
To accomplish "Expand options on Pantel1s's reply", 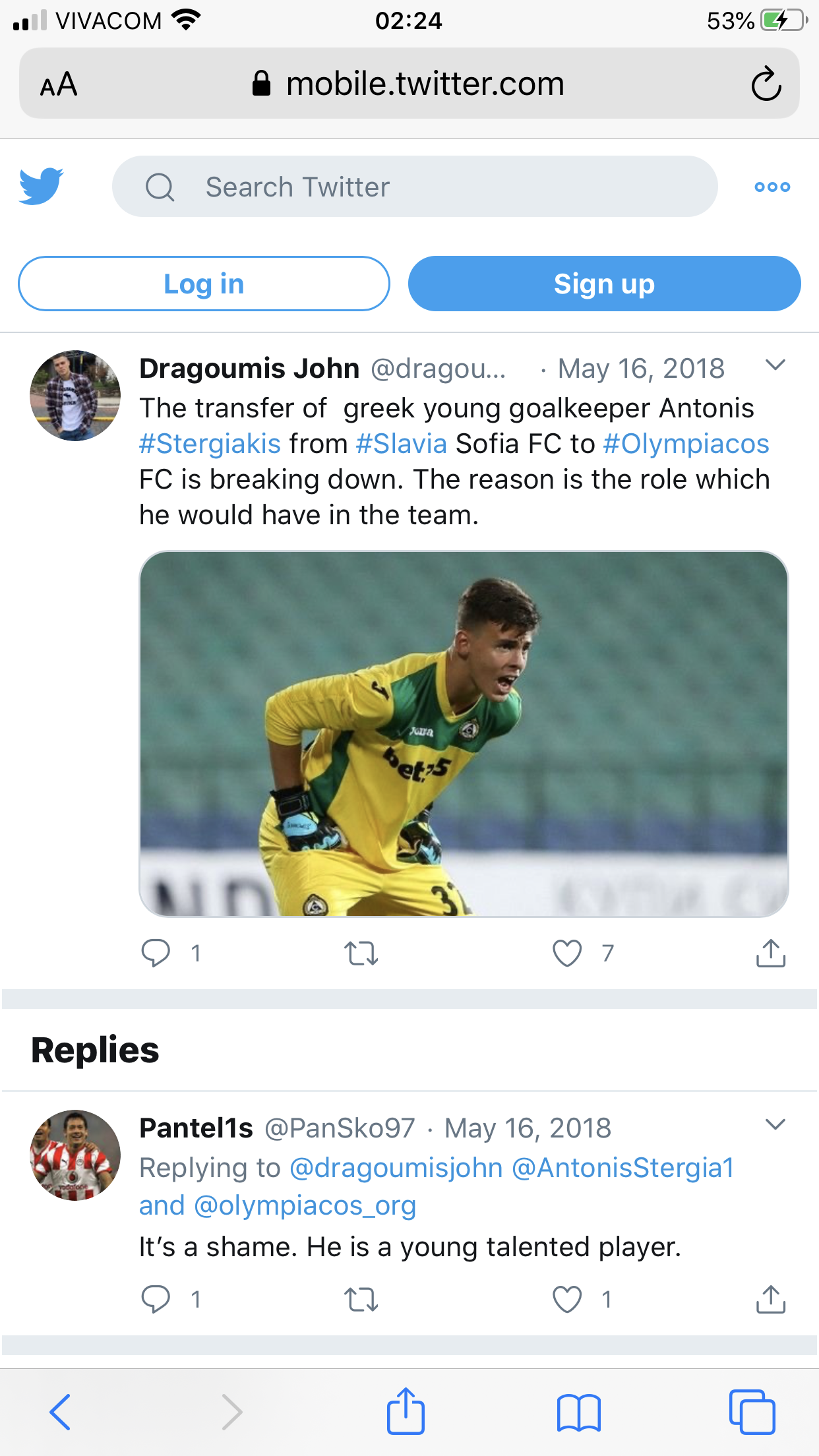I will tap(775, 1124).
